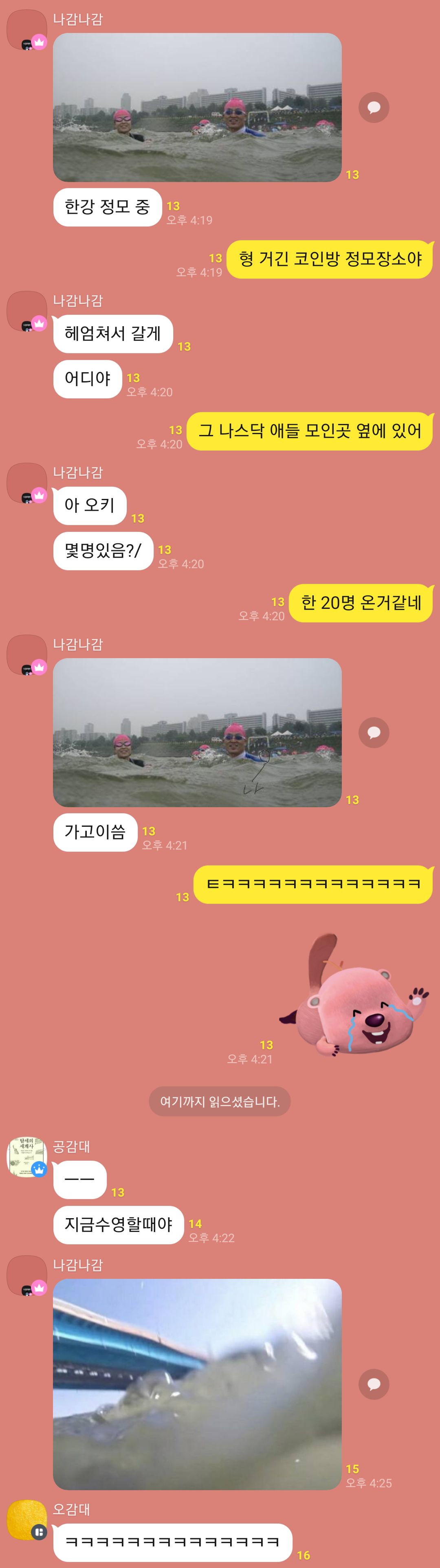Tap the comment icon beside the first swimming photo

[x=374, y=108]
